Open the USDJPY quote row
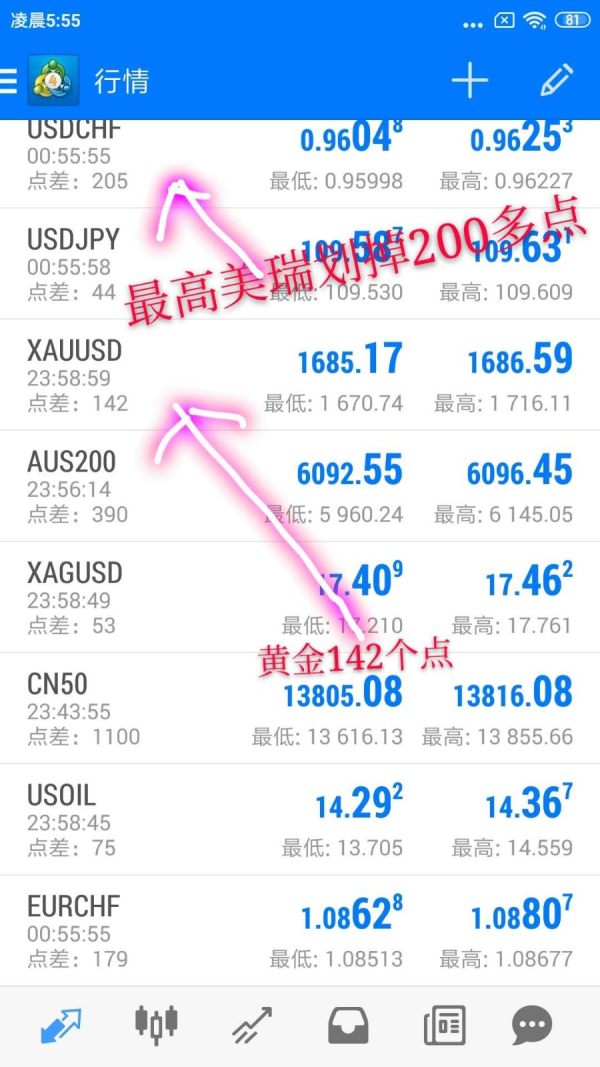 (300, 264)
